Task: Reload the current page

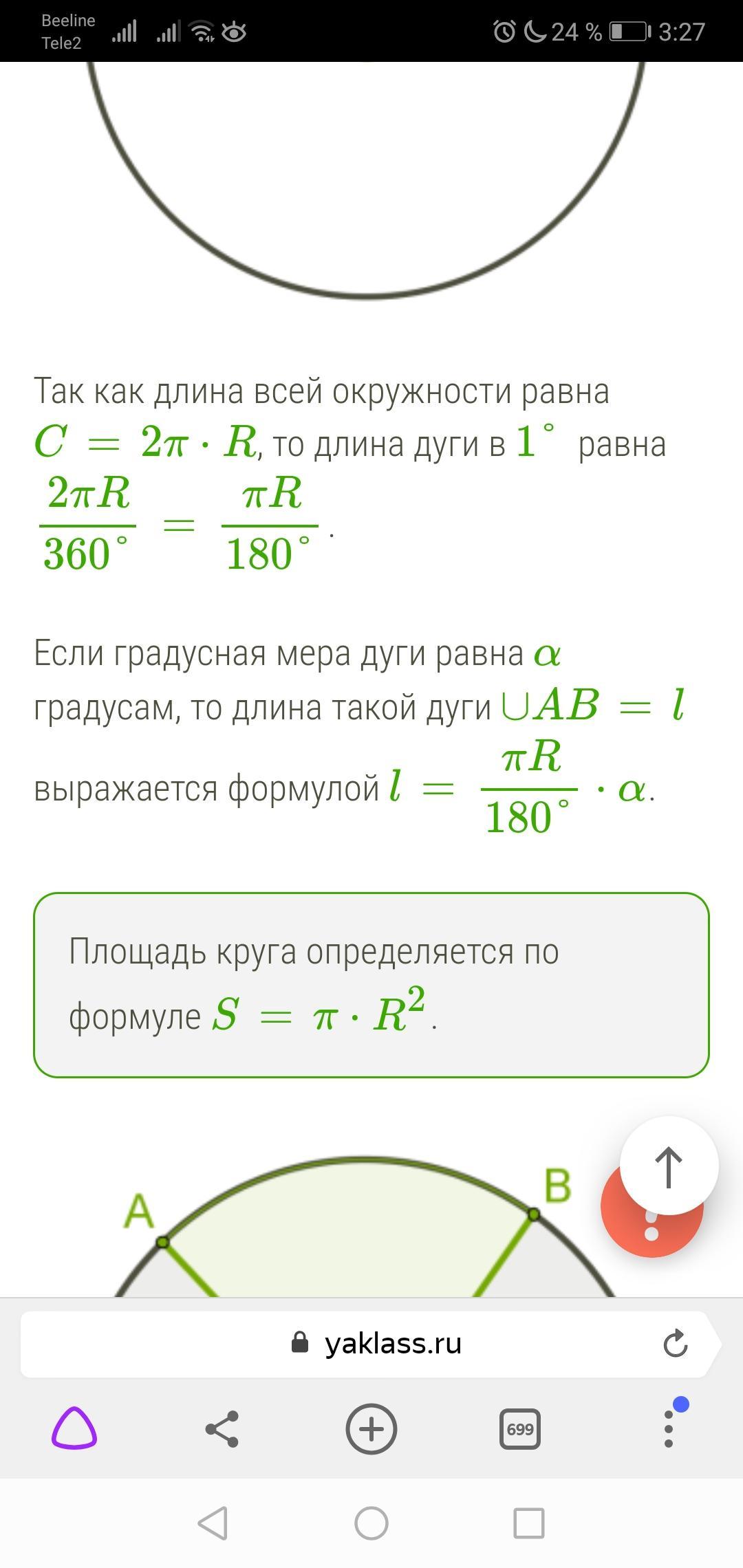Action: 676,1343
